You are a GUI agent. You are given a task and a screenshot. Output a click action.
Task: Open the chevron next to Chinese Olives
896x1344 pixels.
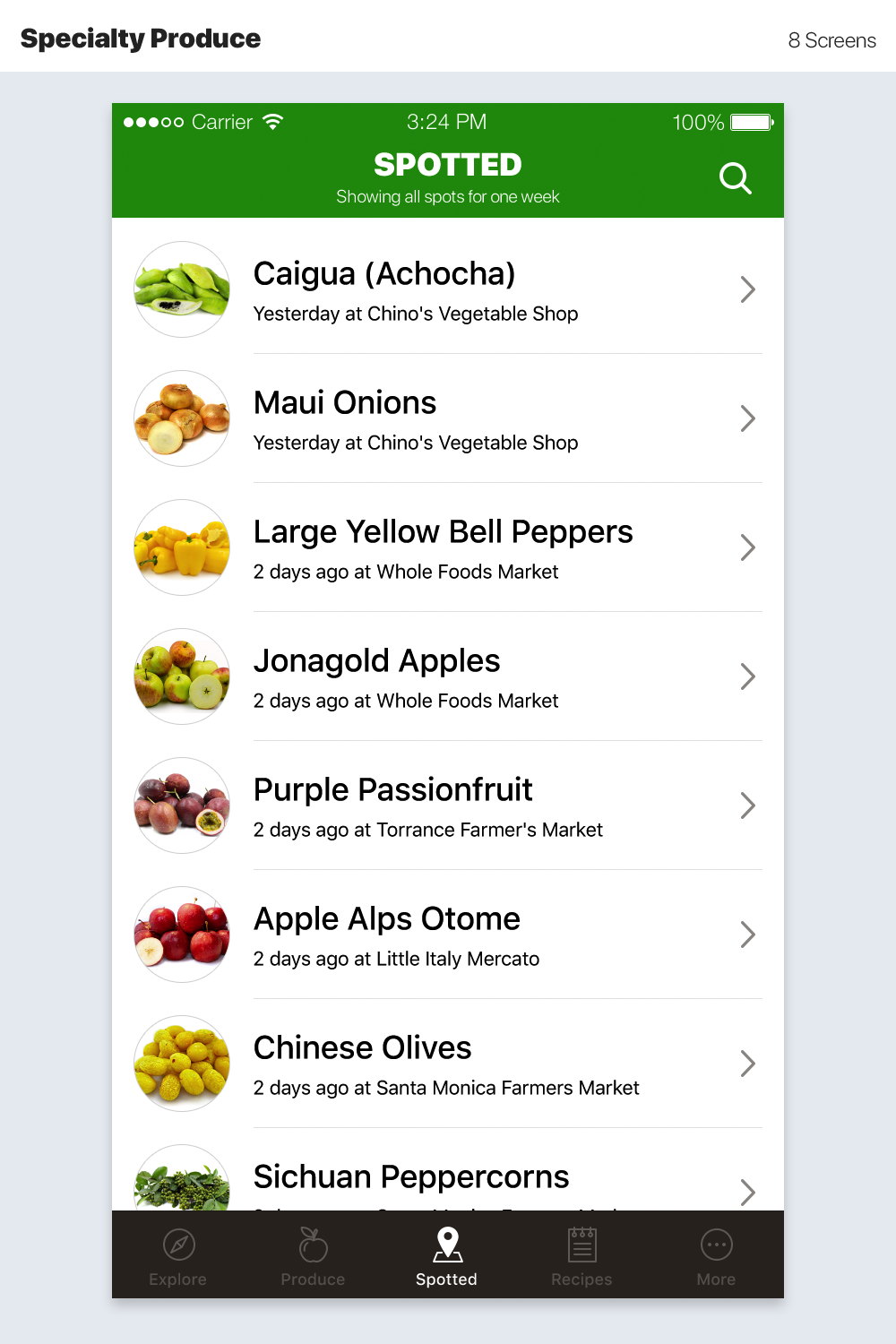coord(748,1064)
